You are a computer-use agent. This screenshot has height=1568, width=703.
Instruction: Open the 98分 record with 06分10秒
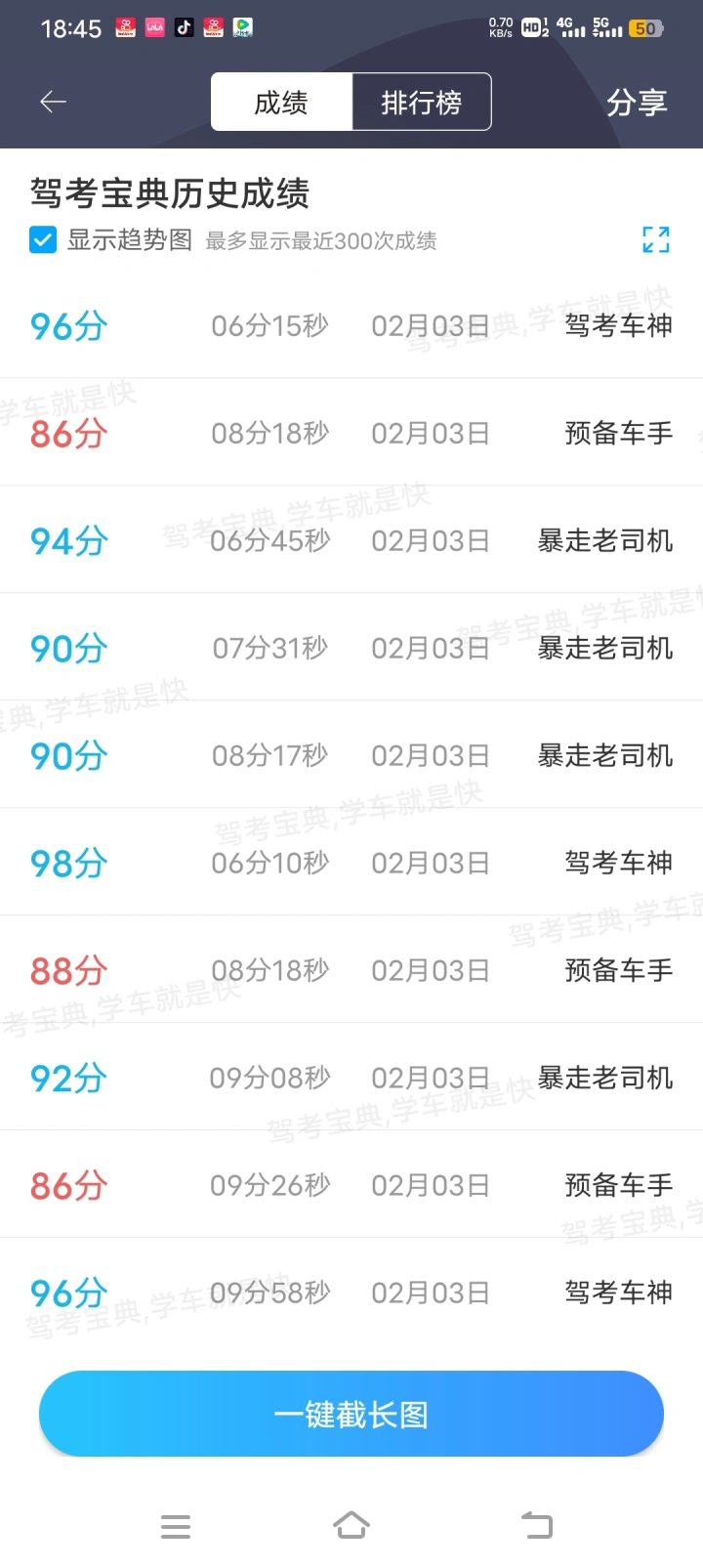click(351, 863)
